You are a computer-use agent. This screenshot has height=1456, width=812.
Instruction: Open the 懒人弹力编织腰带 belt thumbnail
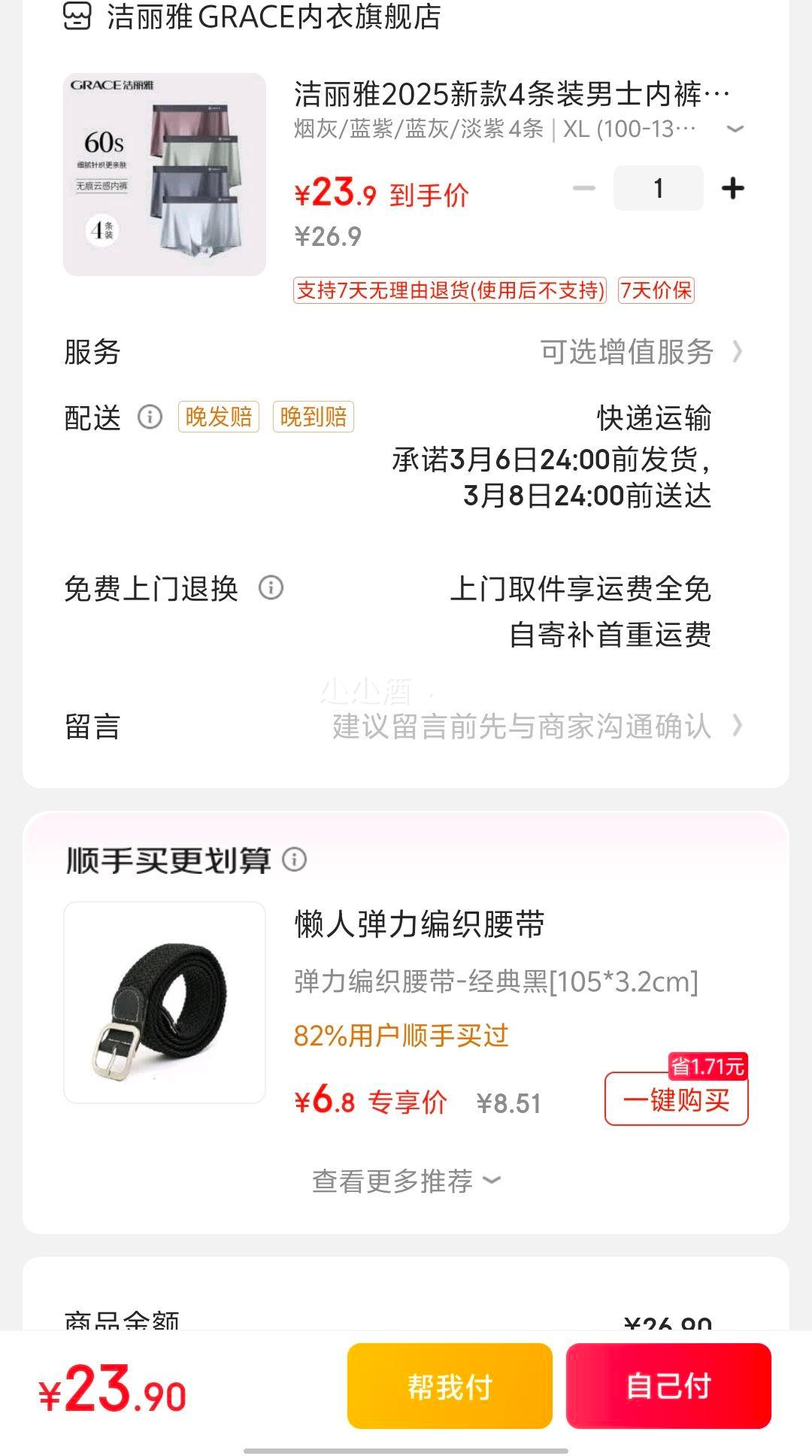(165, 1003)
